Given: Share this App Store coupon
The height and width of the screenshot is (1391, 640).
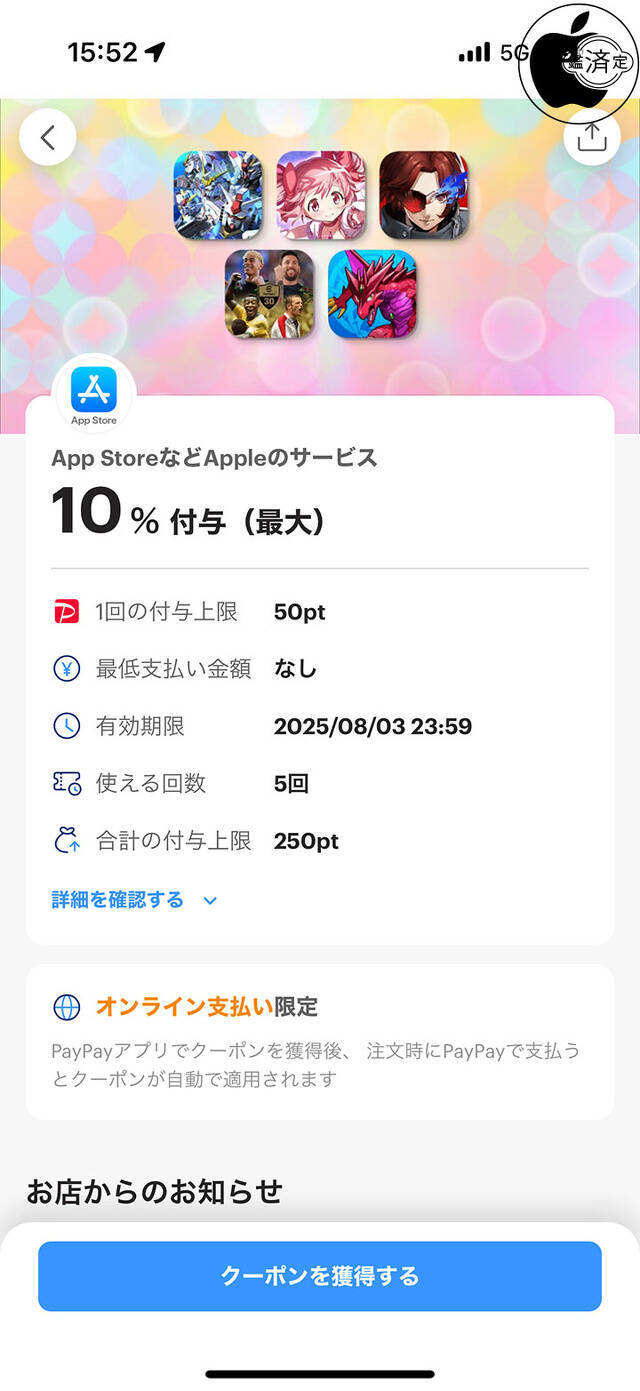Looking at the screenshot, I should [592, 137].
